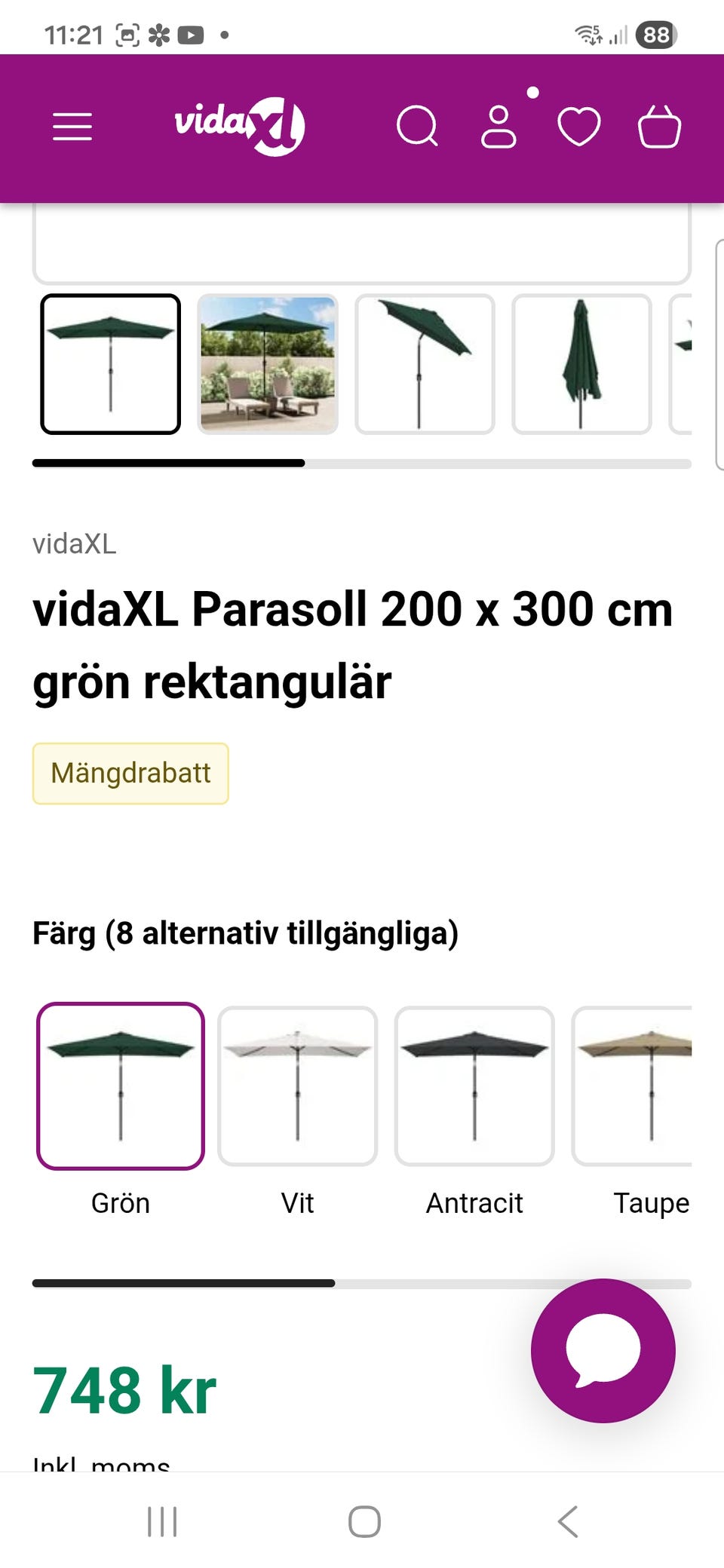Open Android recent apps overview
This screenshot has height=1568, width=724.
[x=162, y=1521]
